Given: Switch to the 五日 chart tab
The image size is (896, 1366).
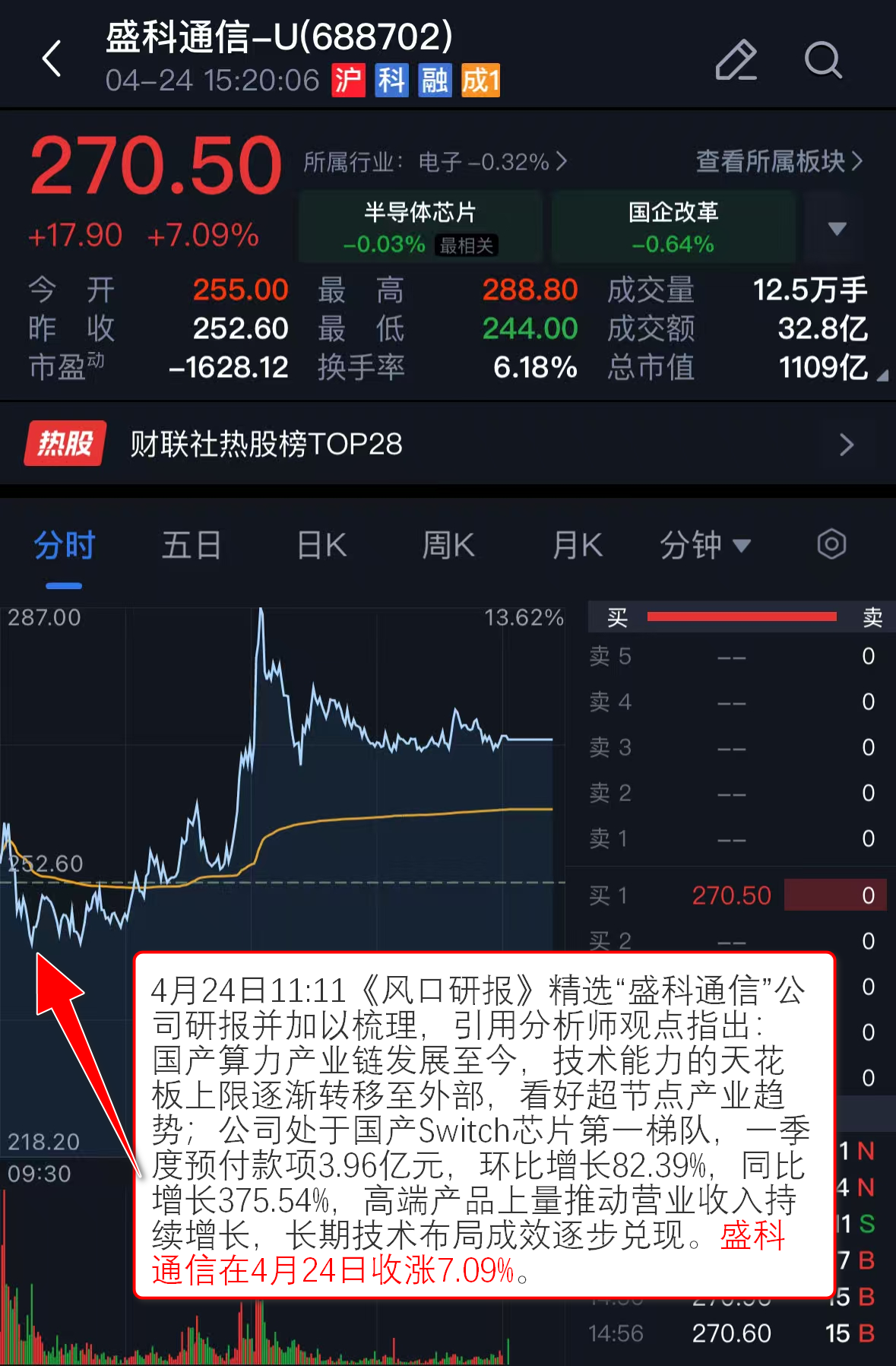Looking at the screenshot, I should (192, 546).
